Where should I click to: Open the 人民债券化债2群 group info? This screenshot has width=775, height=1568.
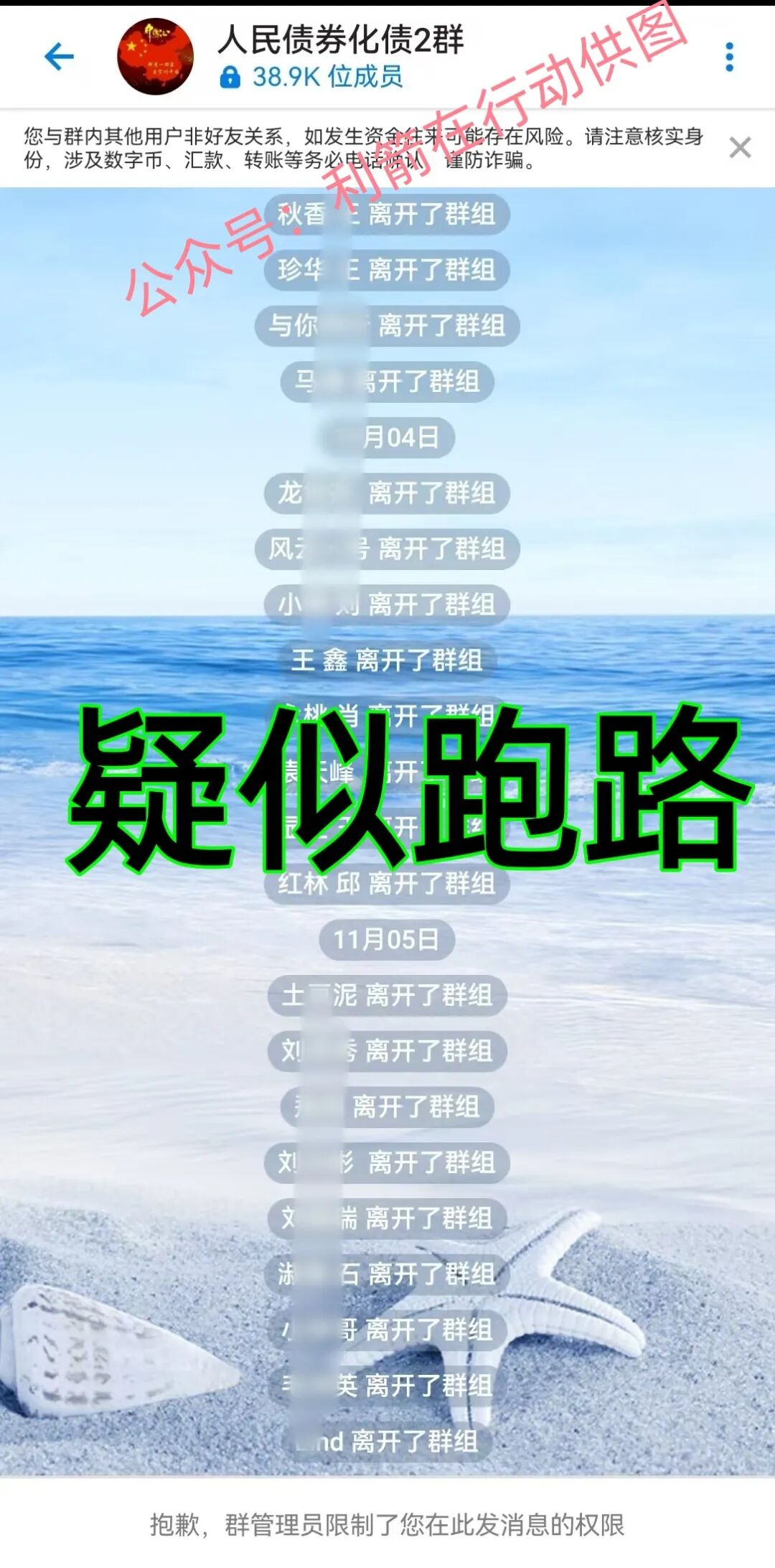point(341,40)
